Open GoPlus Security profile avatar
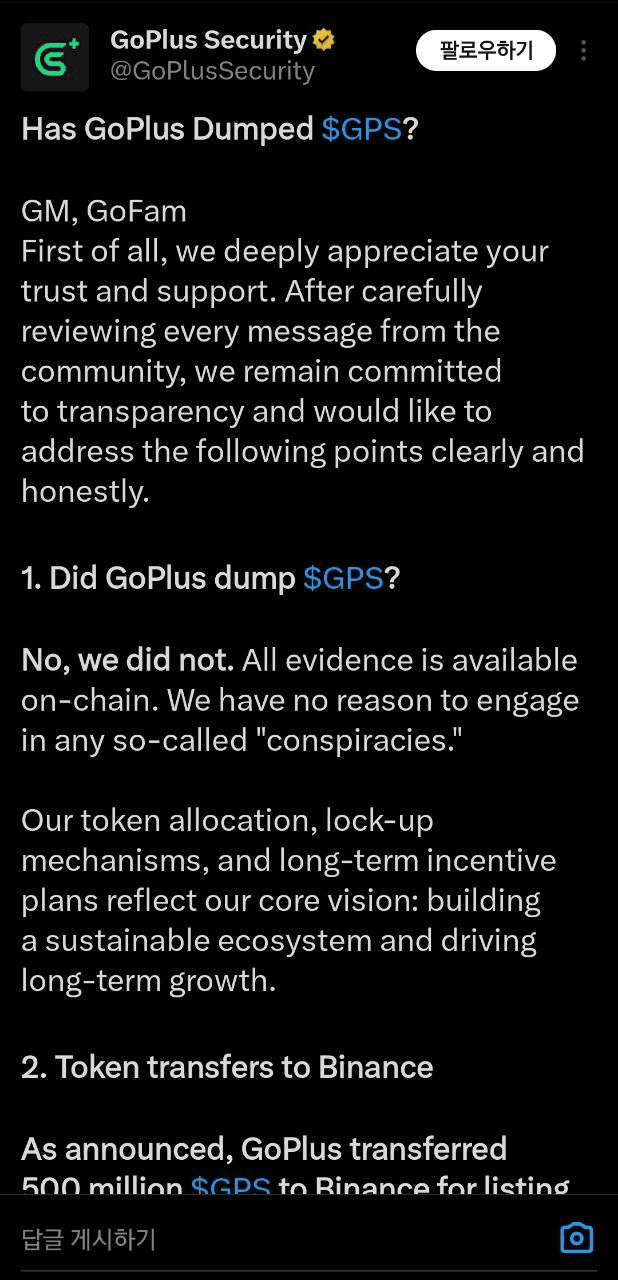 (55, 58)
